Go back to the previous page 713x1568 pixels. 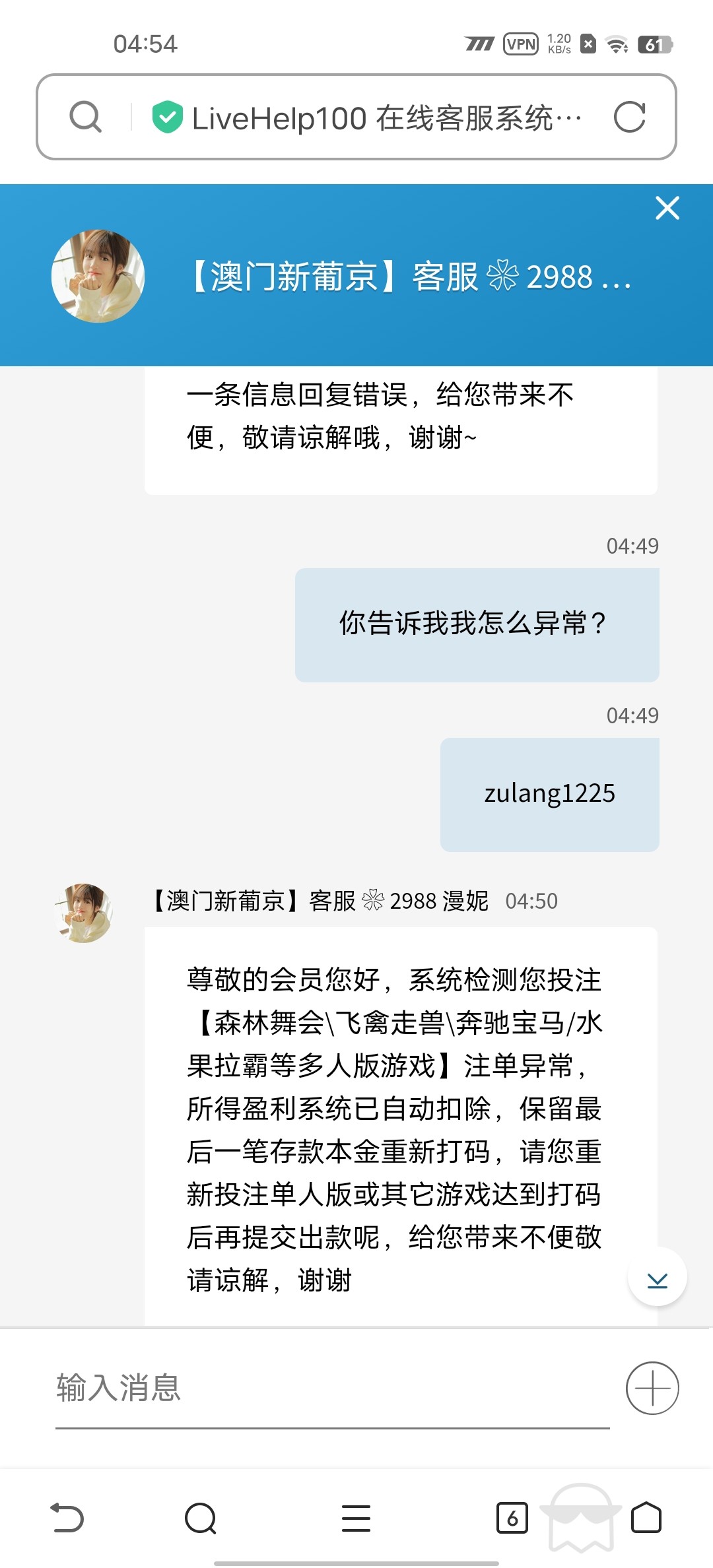(67, 1518)
